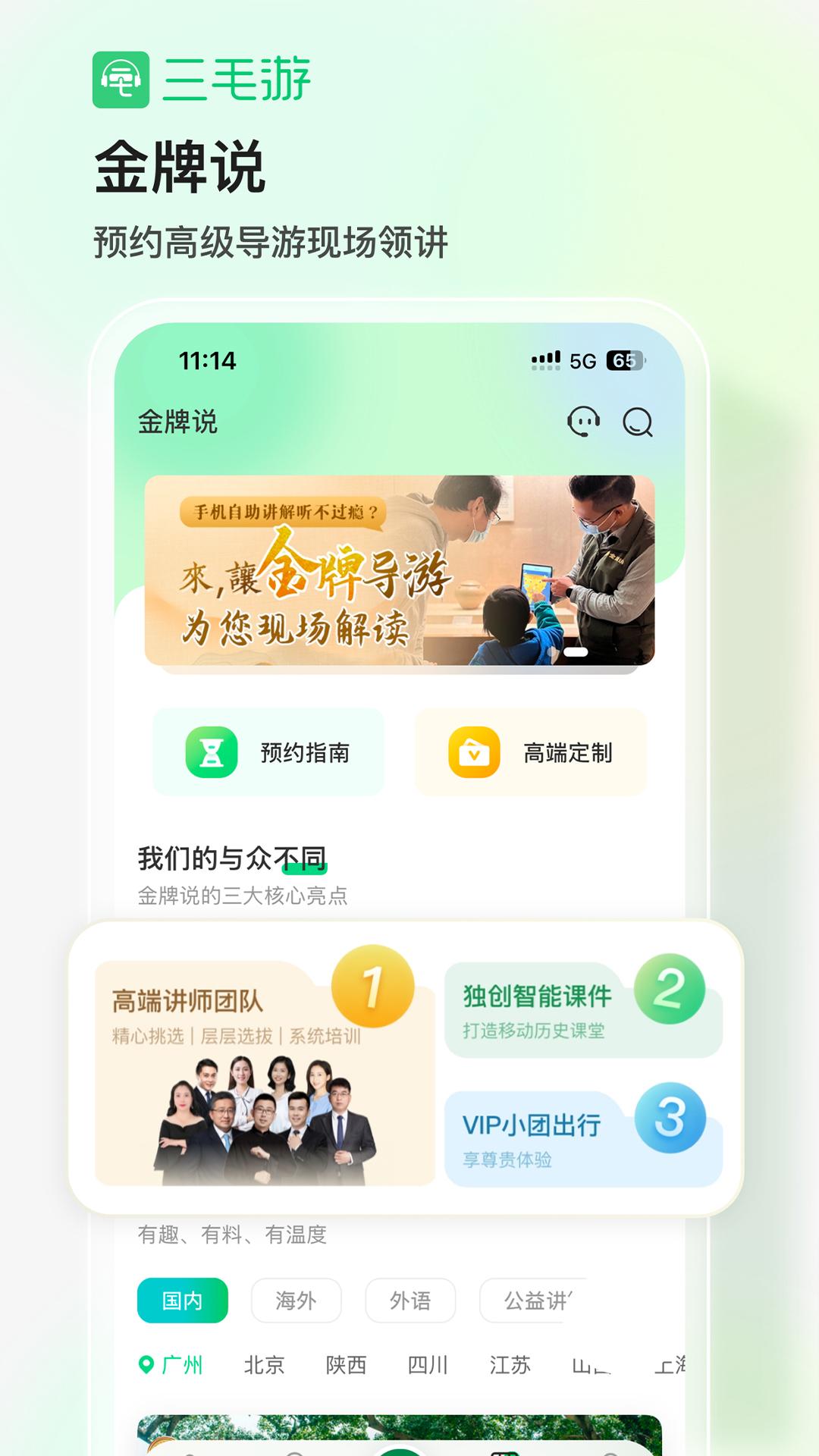Switch to the 海外 tab
Image resolution: width=819 pixels, height=1456 pixels.
coord(297,1300)
